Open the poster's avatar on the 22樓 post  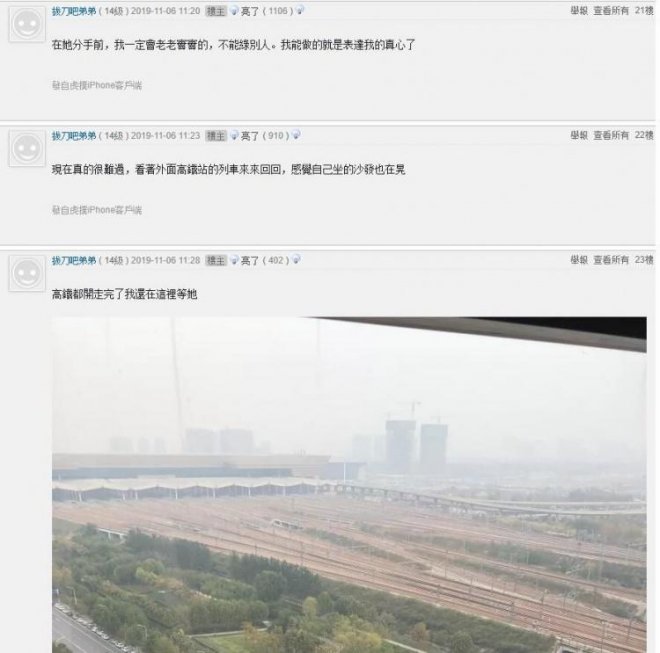(26, 149)
